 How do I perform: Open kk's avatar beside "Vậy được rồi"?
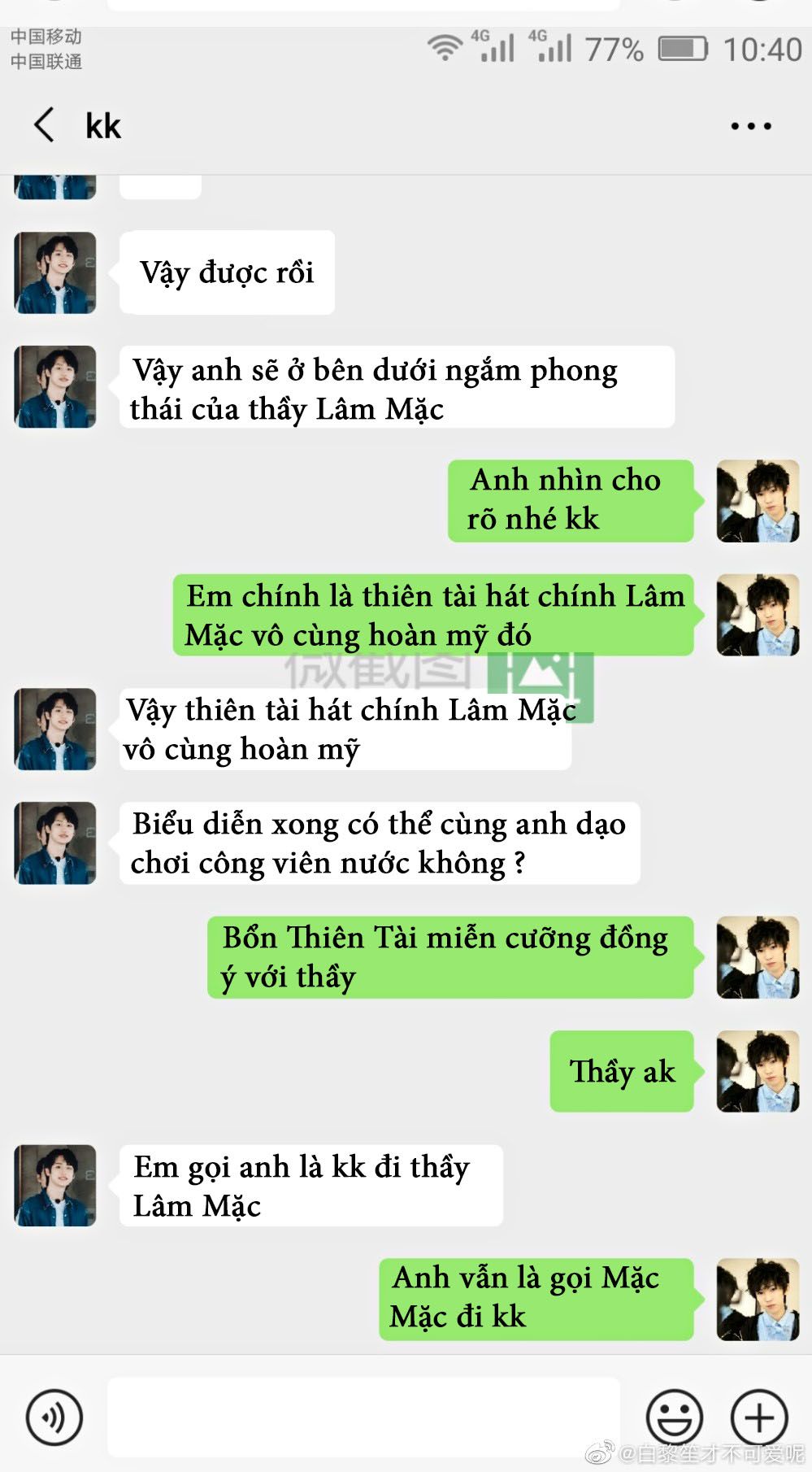tap(55, 272)
